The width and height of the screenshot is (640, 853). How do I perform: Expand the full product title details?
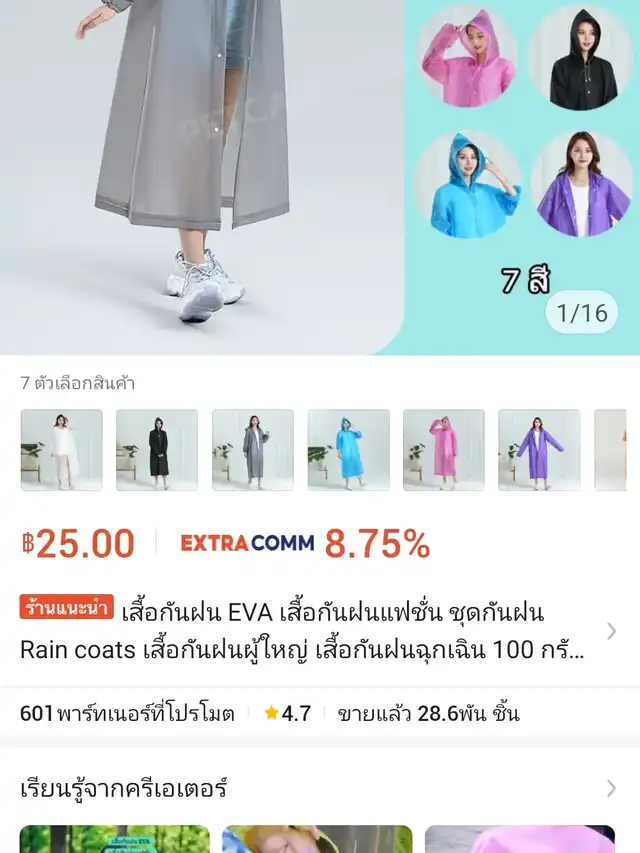[x=611, y=631]
